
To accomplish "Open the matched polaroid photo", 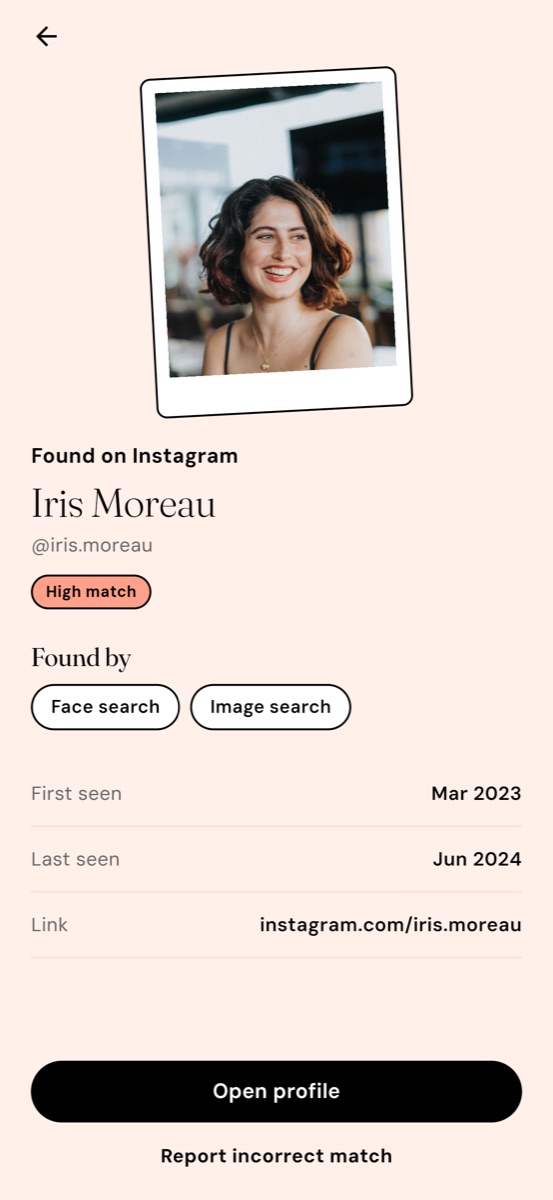I will tap(276, 242).
